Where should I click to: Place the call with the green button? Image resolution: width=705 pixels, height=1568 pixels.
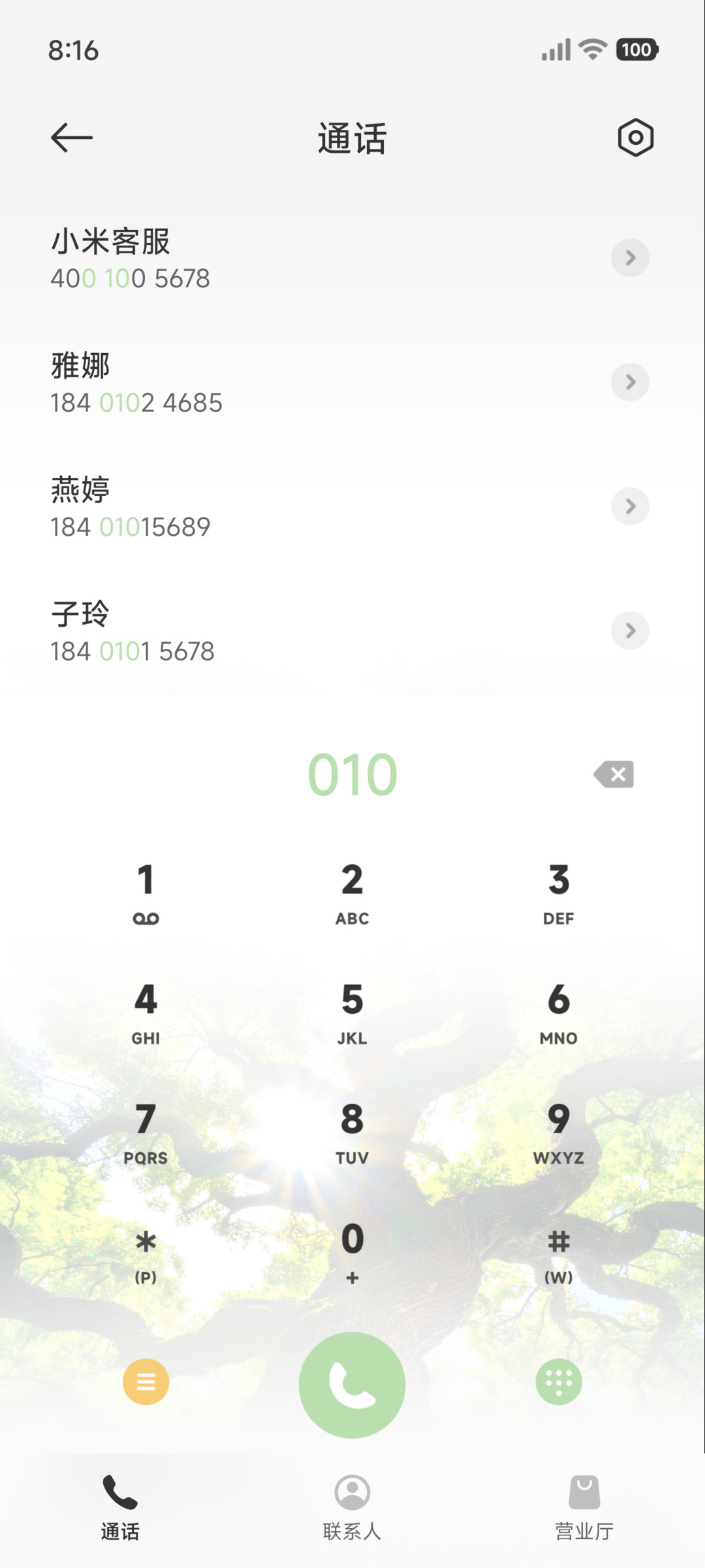pos(352,1385)
